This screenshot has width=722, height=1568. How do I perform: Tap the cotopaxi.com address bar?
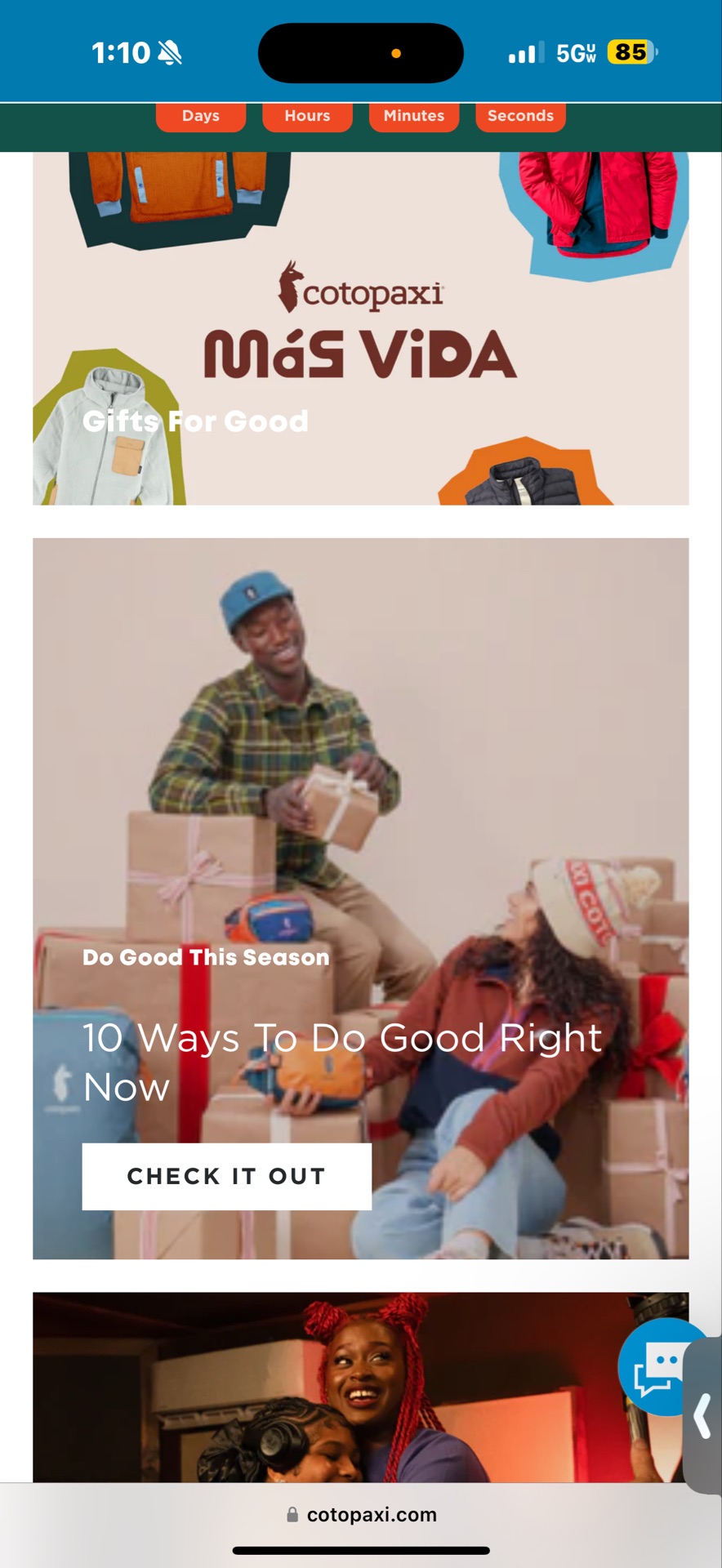(361, 1515)
